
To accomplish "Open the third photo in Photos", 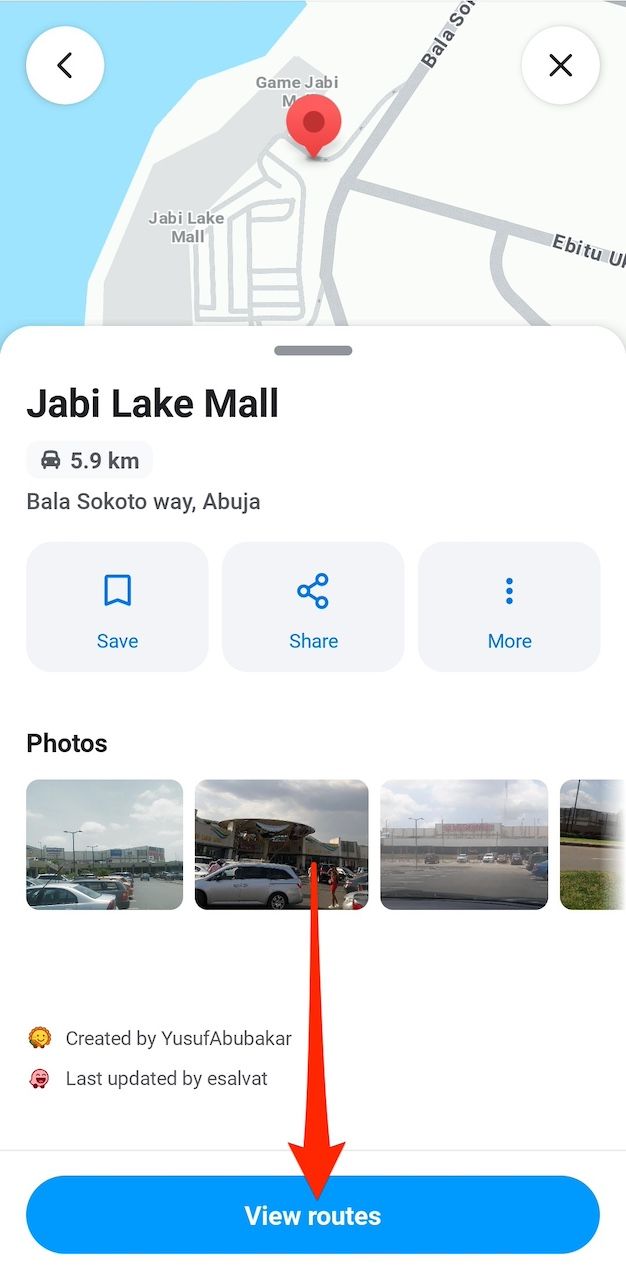I will tap(464, 845).
